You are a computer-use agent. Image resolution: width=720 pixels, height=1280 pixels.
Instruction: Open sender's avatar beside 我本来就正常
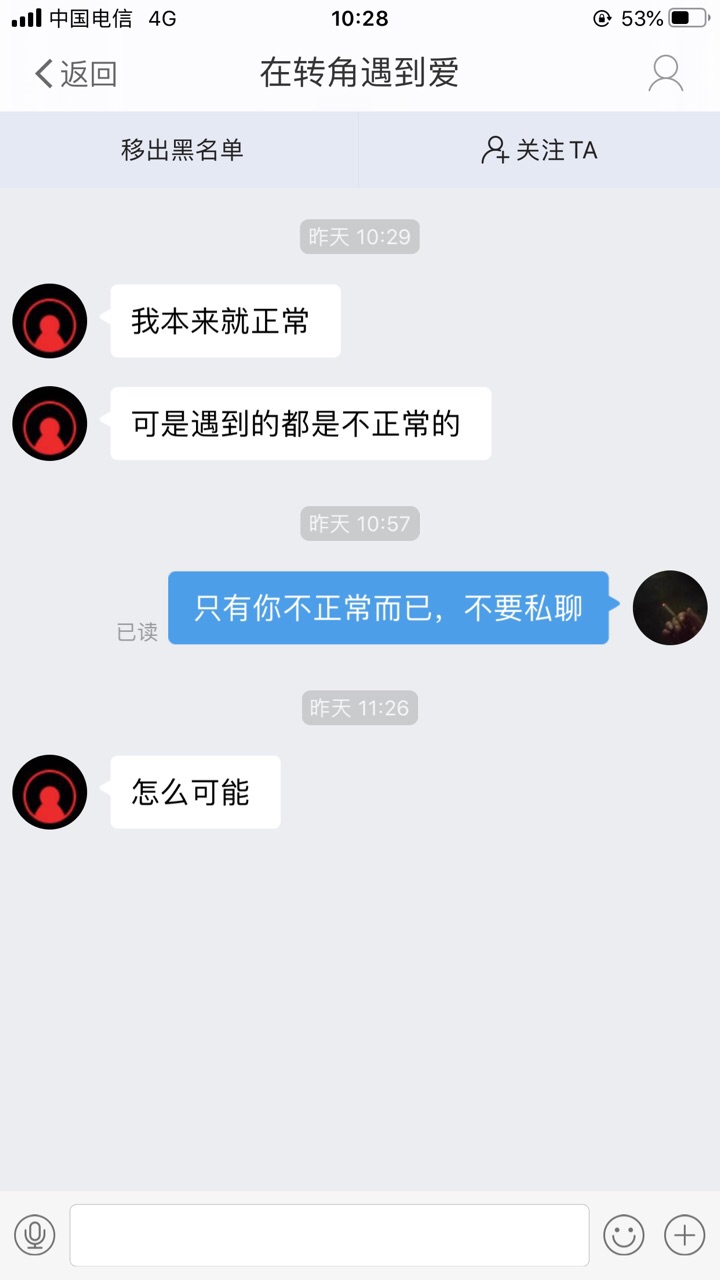point(50,321)
